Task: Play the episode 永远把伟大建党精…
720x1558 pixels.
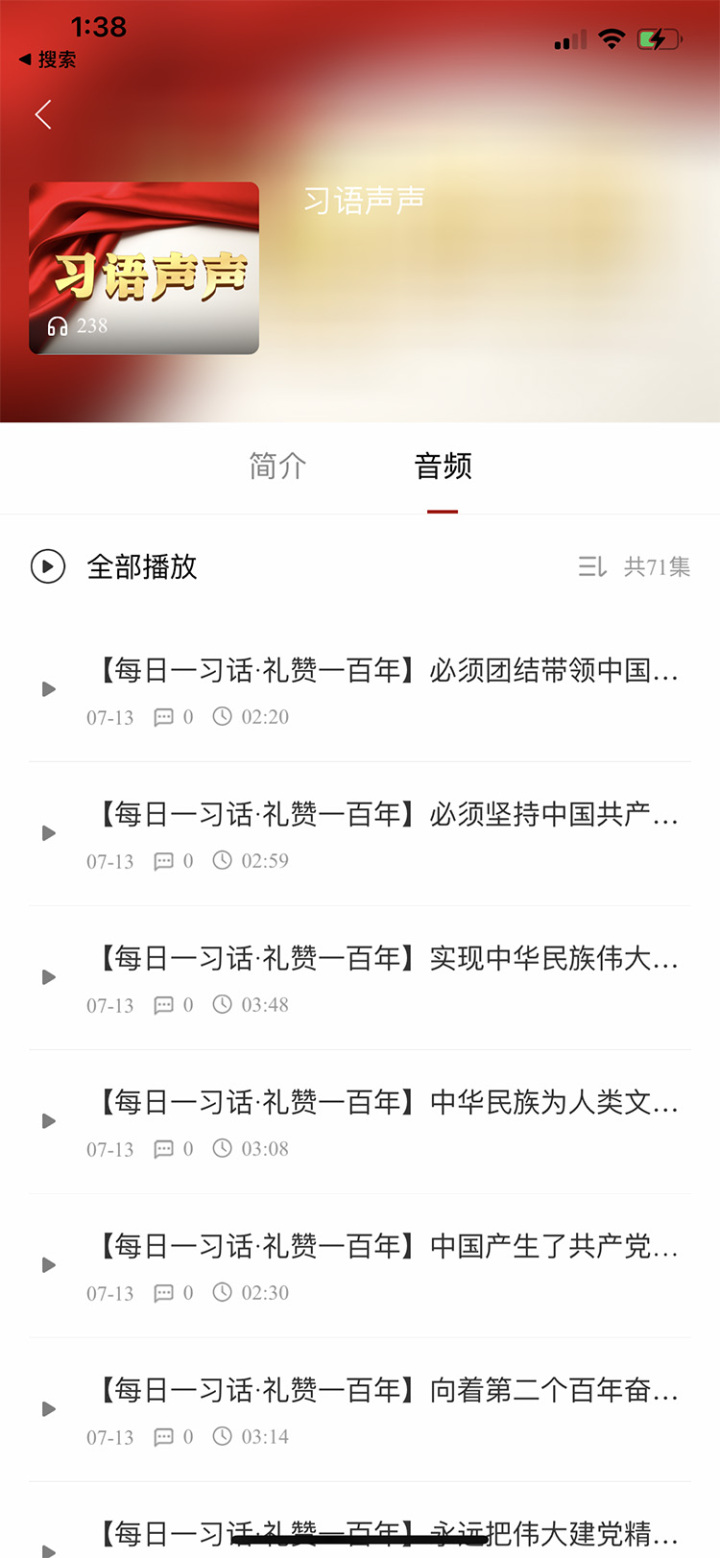Action: (x=49, y=1548)
